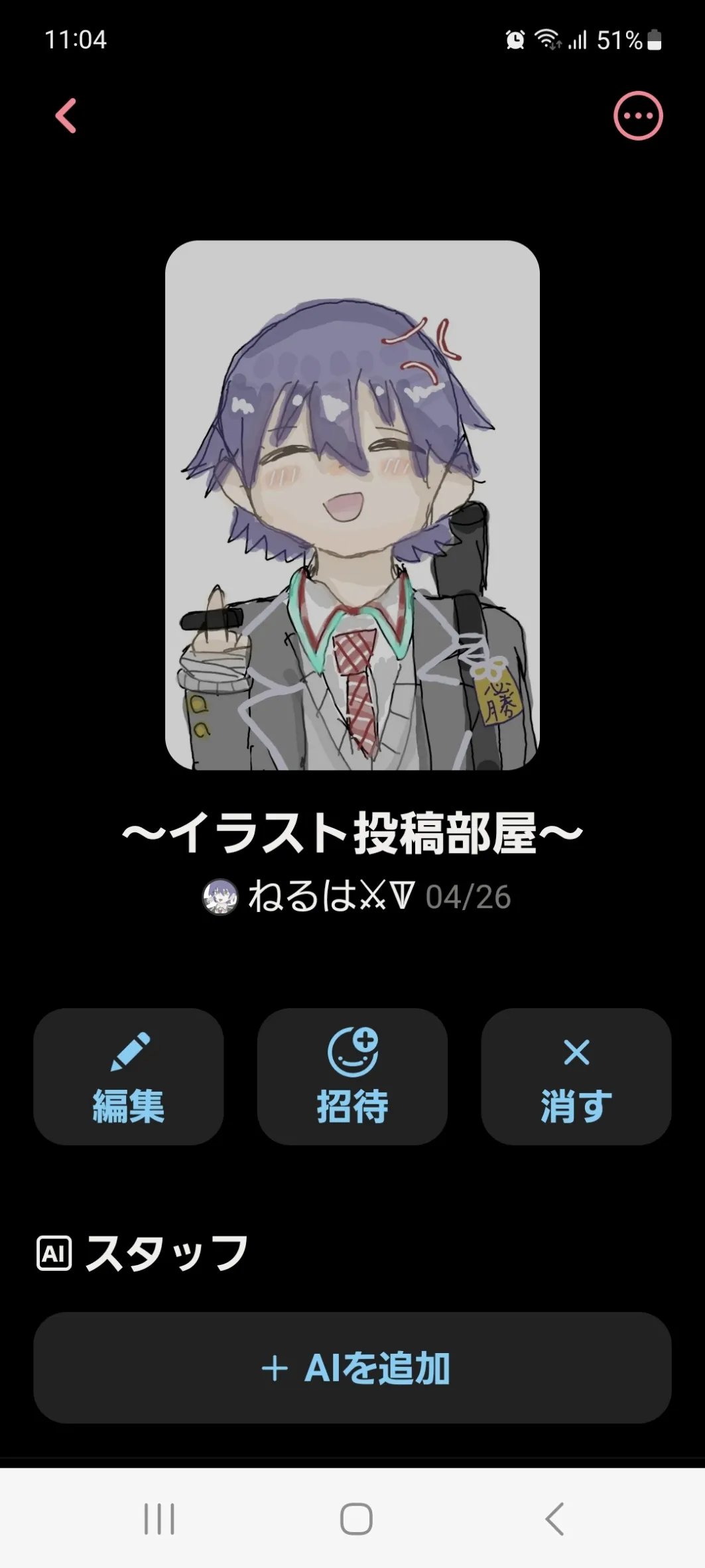Tap the 消す delete button
The image size is (705, 1568).
(576, 1077)
